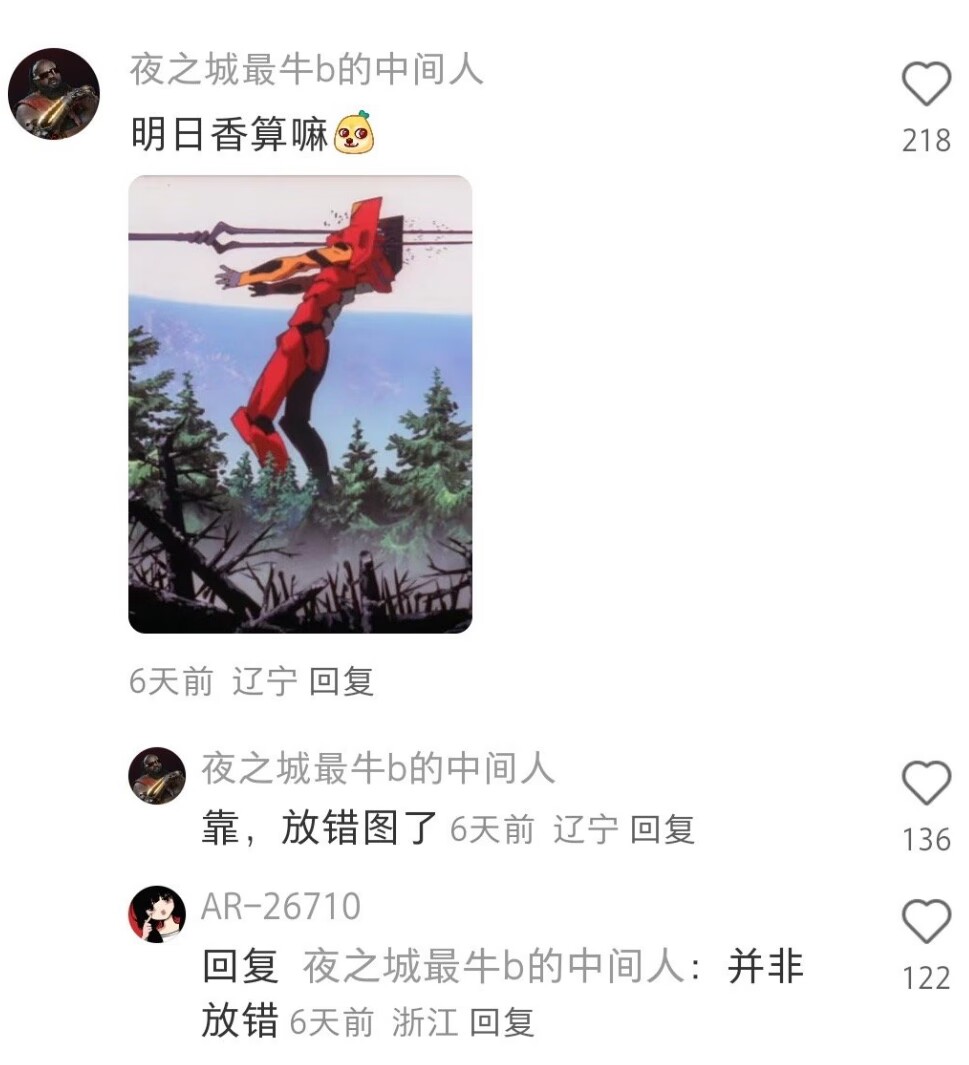969x1065 pixels.
Task: Open the attached image in the top comment
Action: [x=300, y=404]
